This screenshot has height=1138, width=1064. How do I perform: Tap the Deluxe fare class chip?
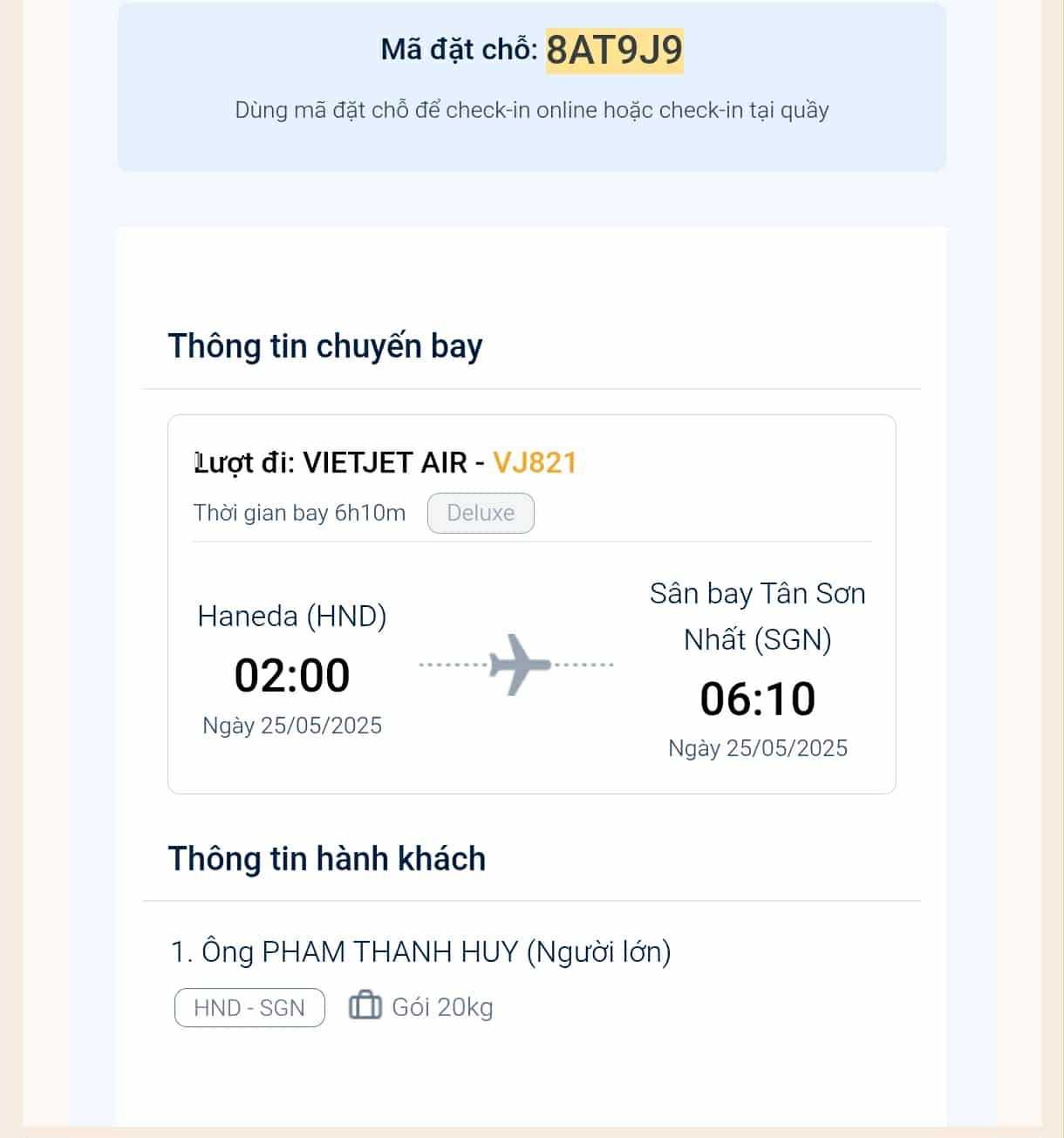[481, 513]
